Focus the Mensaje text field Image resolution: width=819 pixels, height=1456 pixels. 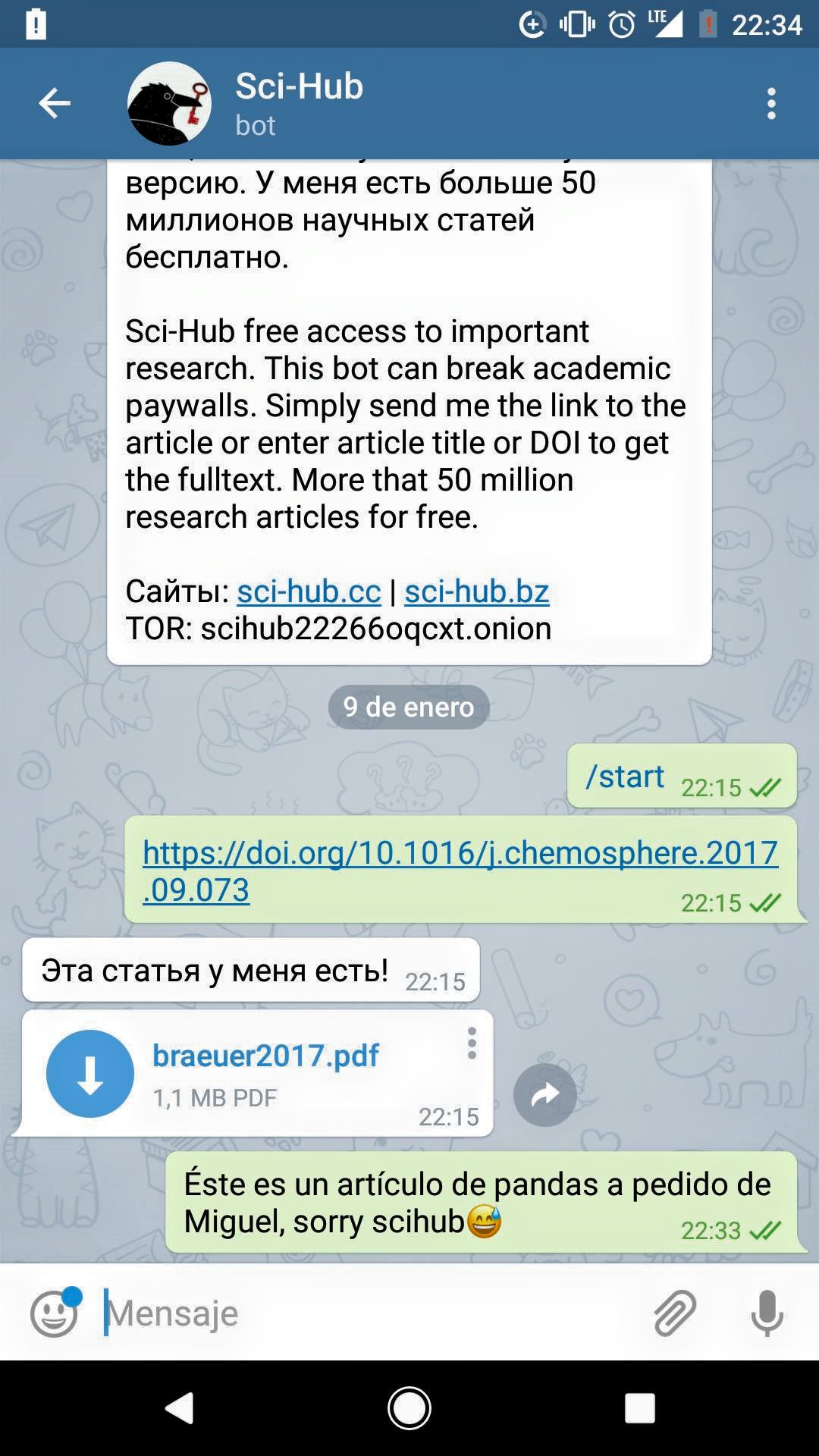(x=364, y=1313)
